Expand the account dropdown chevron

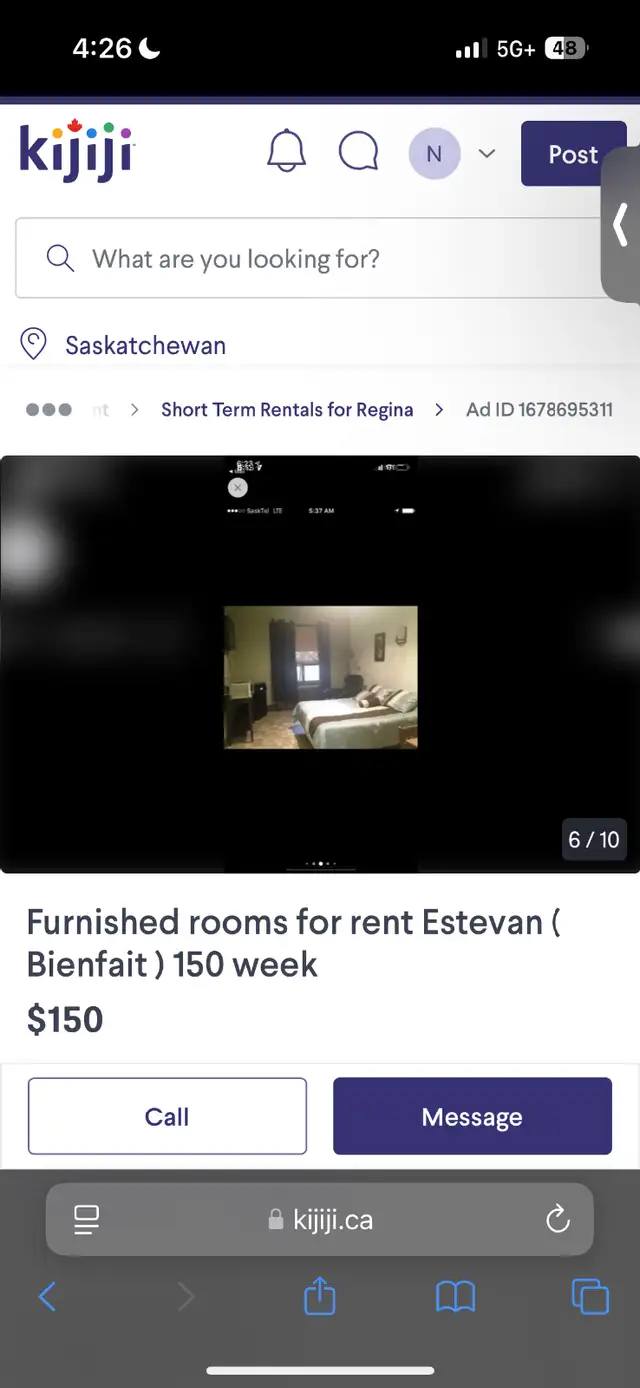coord(487,154)
